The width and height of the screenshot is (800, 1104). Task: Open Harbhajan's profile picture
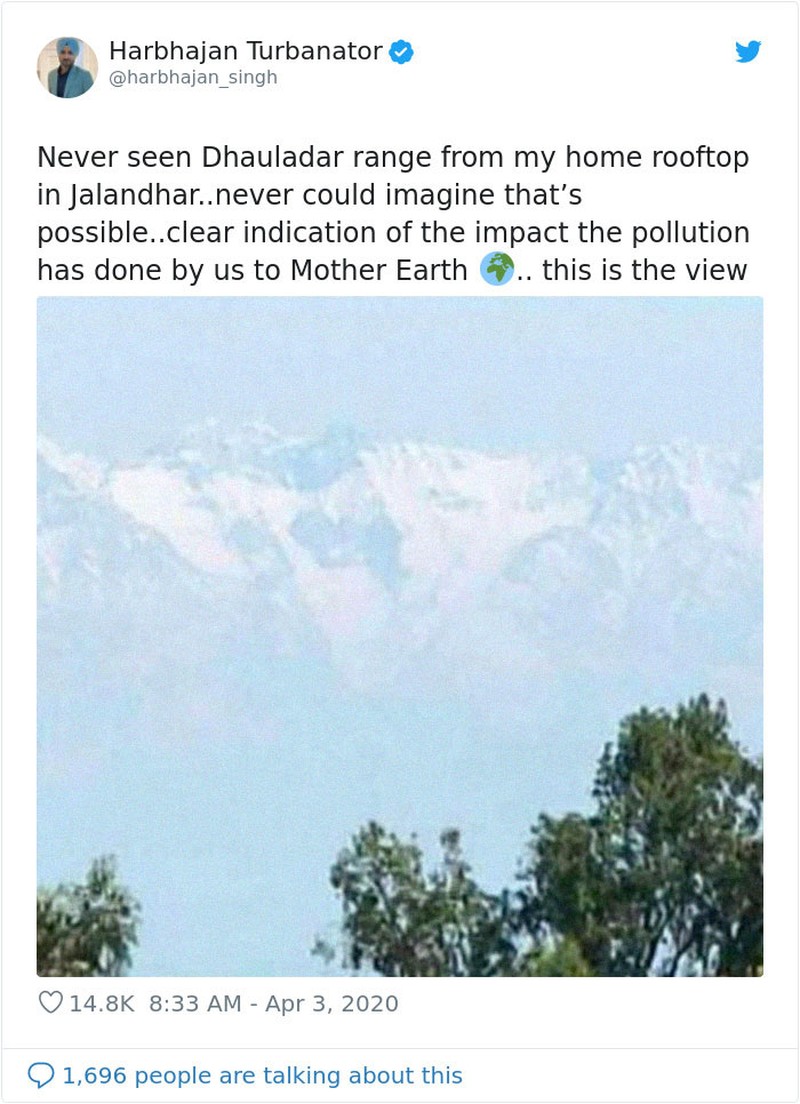(x=65, y=67)
